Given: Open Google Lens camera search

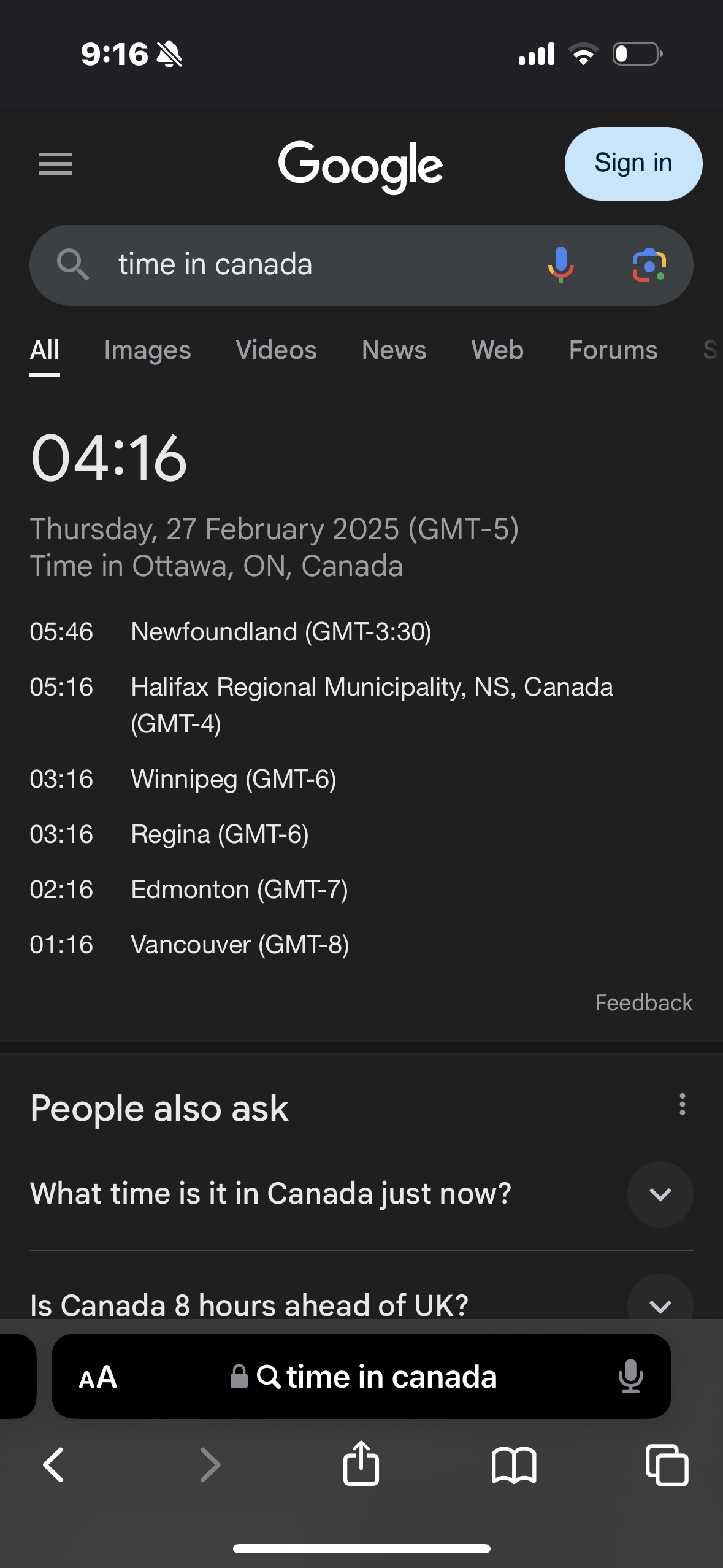Looking at the screenshot, I should click(649, 264).
